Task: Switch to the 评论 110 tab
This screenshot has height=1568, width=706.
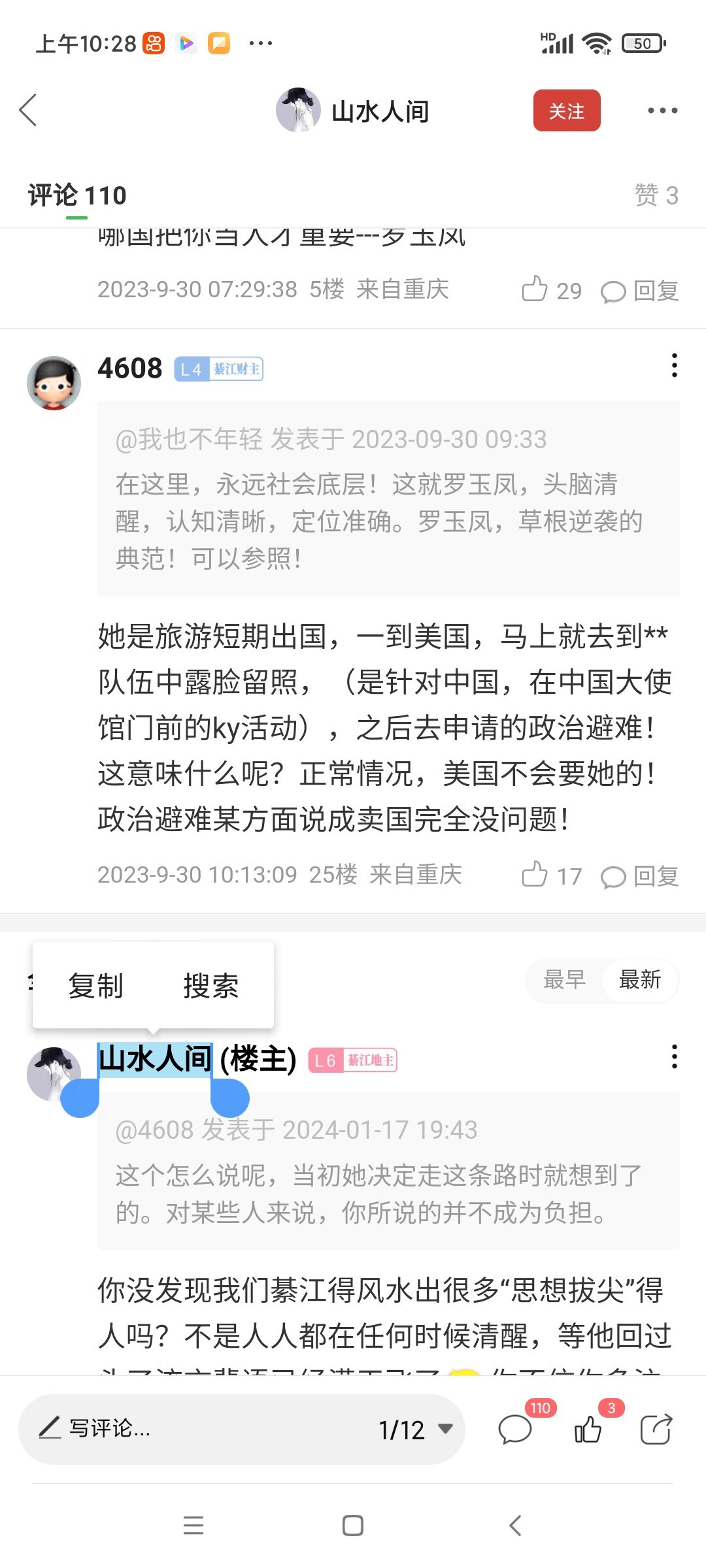Action: [x=77, y=195]
